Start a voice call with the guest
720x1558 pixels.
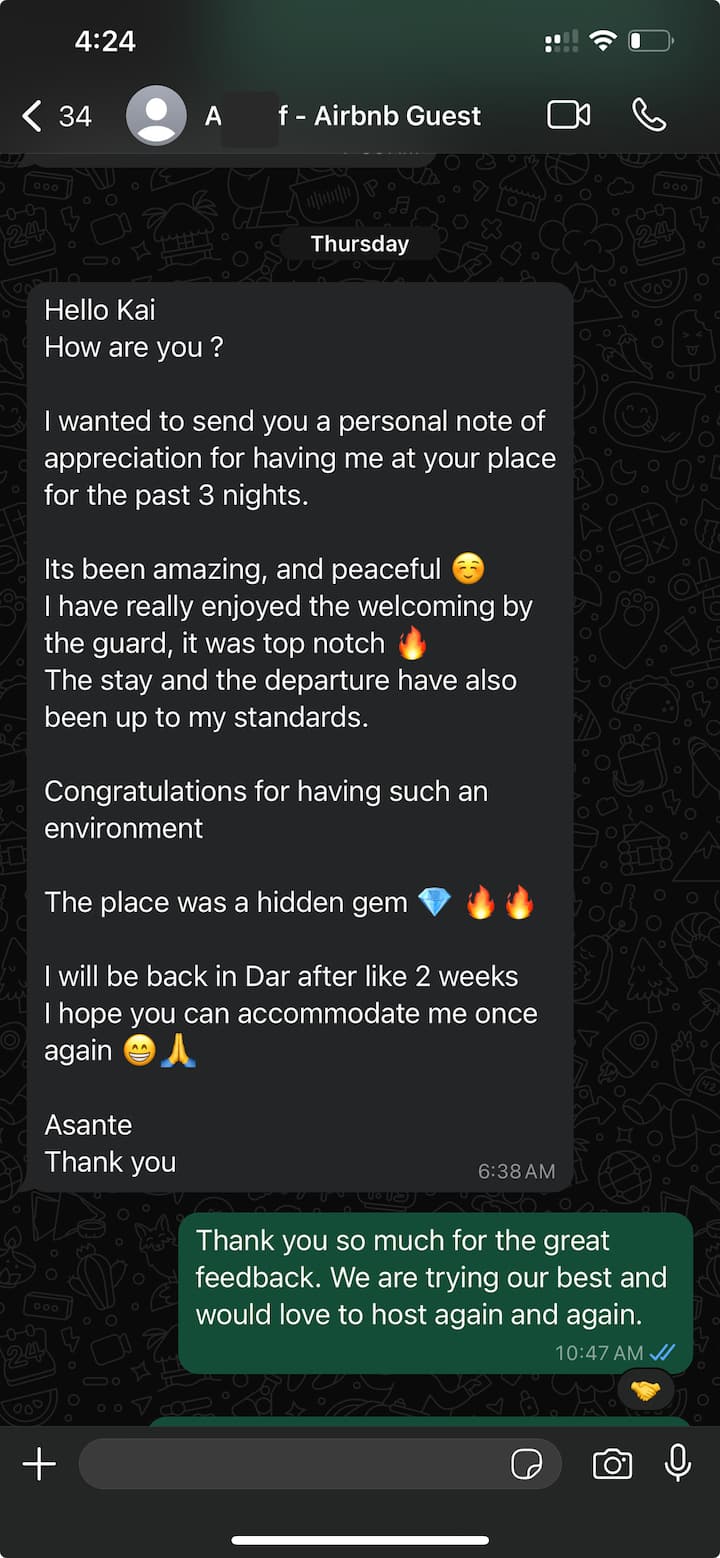(x=649, y=116)
